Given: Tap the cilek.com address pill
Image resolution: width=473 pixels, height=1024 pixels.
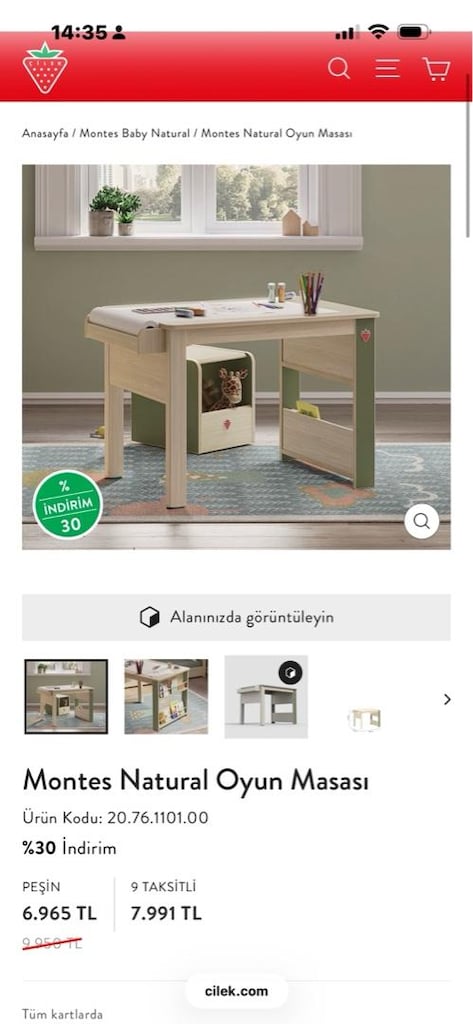Looking at the screenshot, I should tap(236, 991).
